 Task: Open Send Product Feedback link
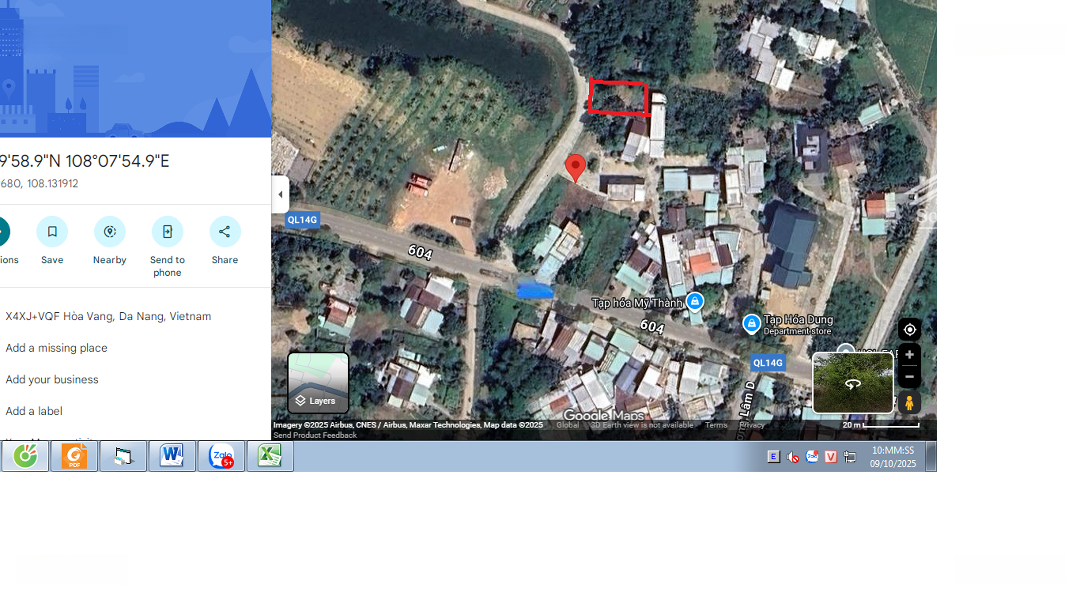[x=315, y=435]
